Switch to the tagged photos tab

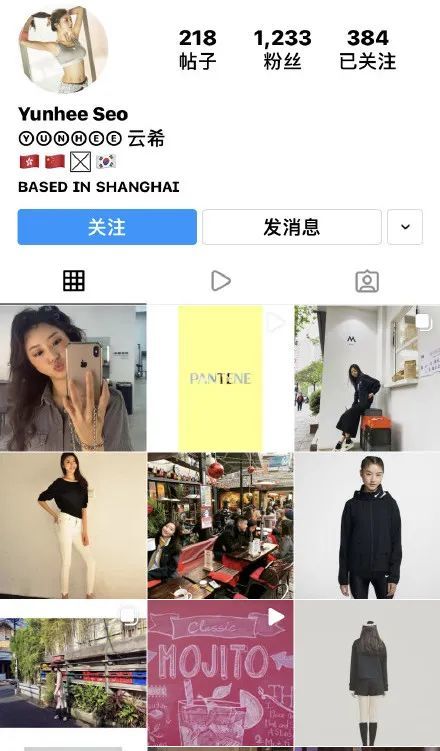[x=367, y=281]
